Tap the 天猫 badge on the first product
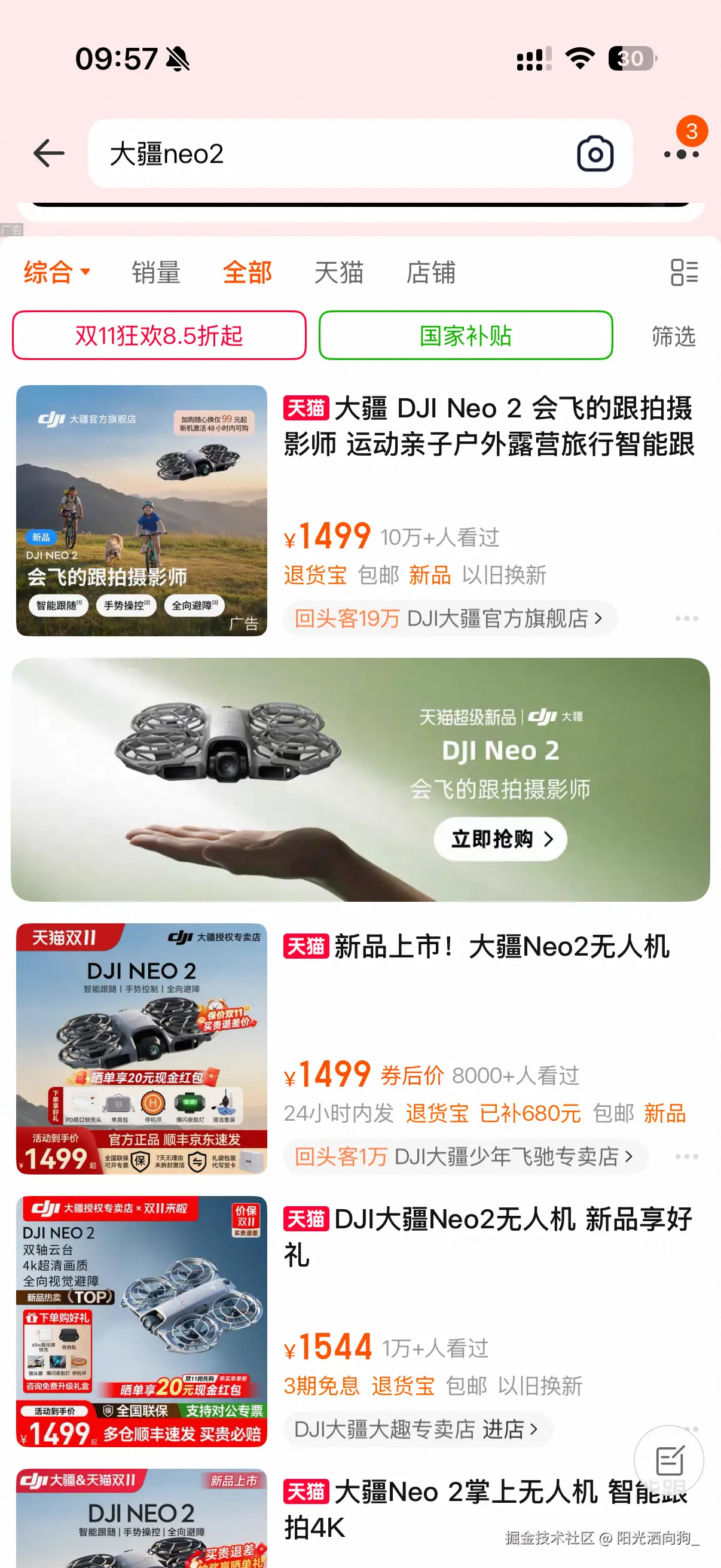 306,409
